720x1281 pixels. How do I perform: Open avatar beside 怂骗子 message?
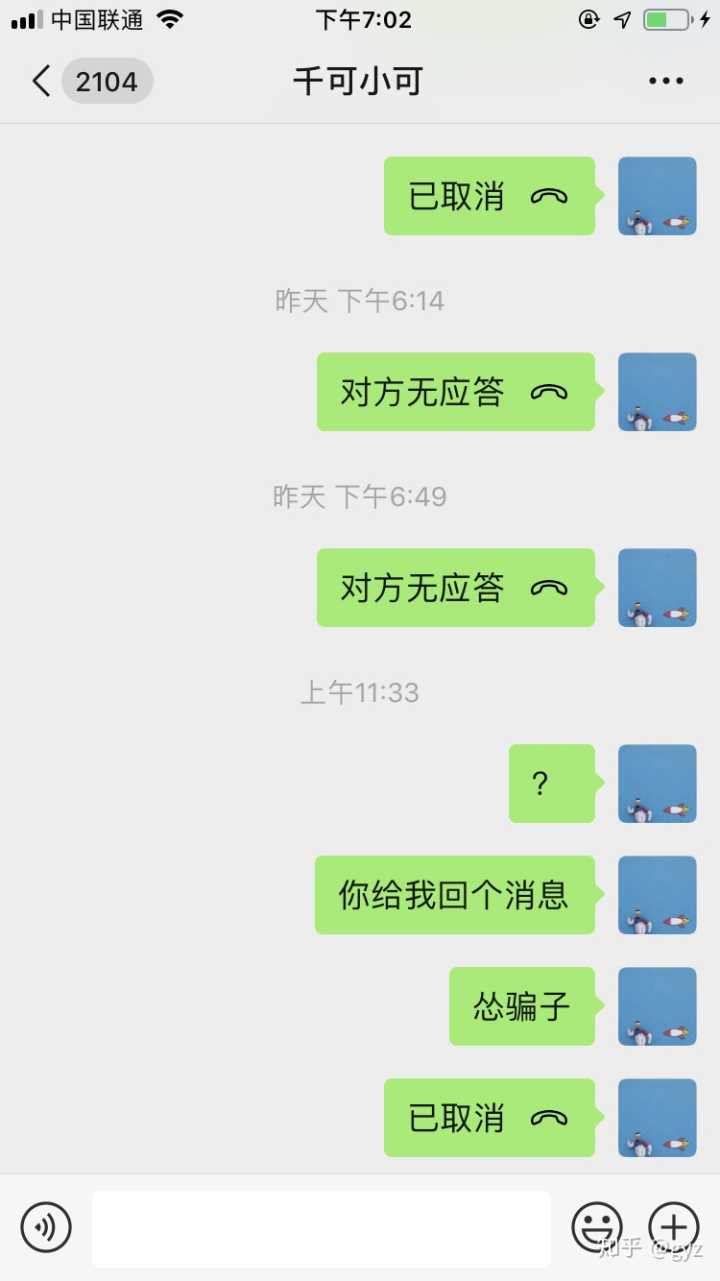click(657, 1006)
